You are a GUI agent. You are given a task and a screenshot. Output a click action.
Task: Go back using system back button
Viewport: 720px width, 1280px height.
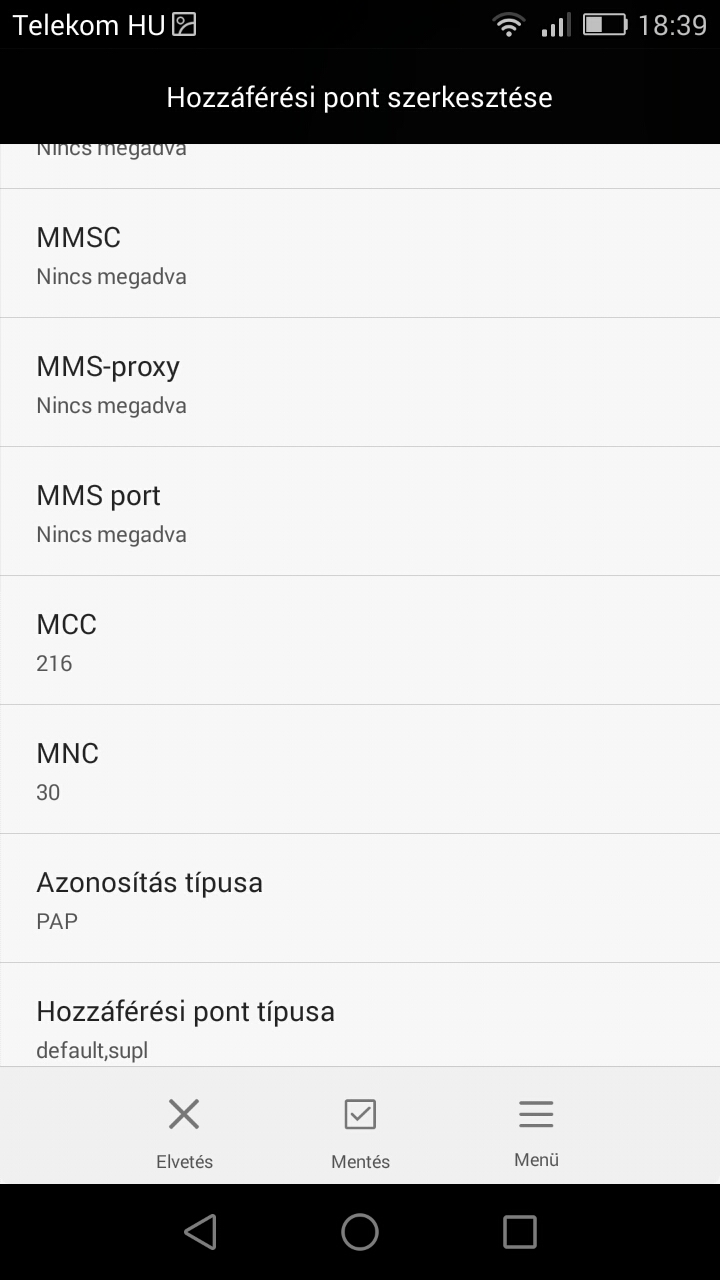[200, 1232]
